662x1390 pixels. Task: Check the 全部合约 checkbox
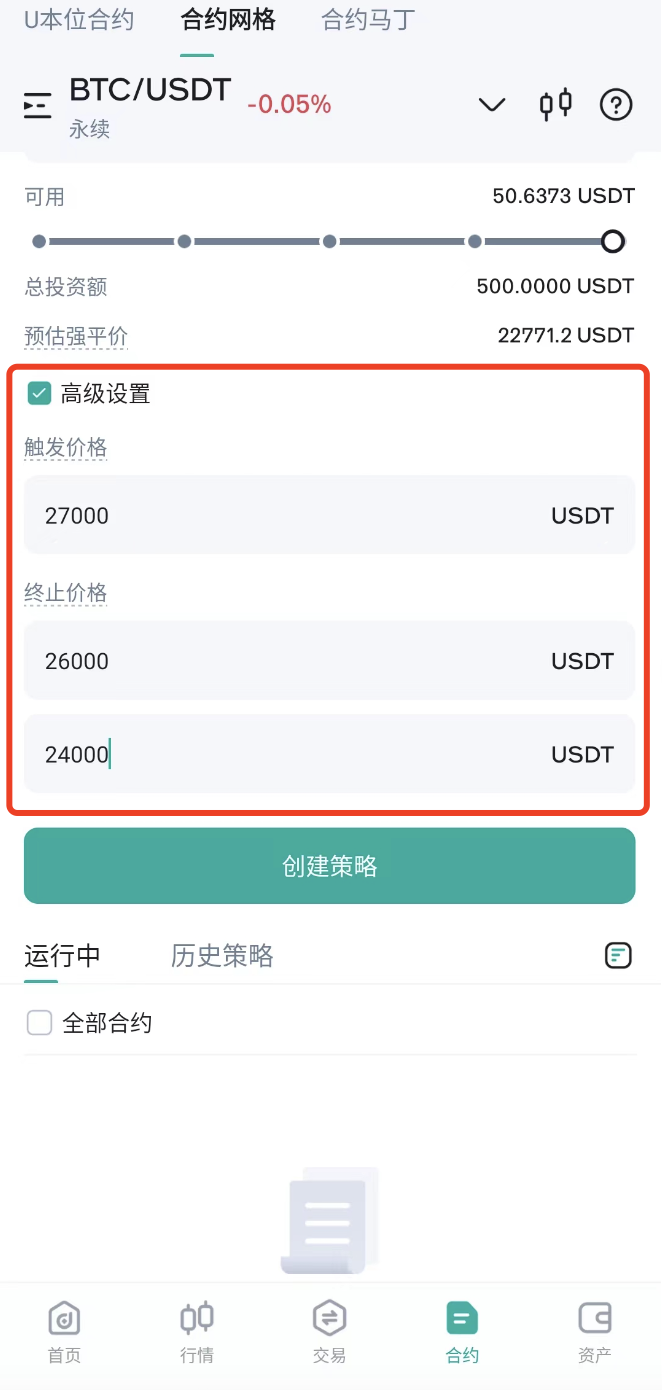pos(39,1023)
